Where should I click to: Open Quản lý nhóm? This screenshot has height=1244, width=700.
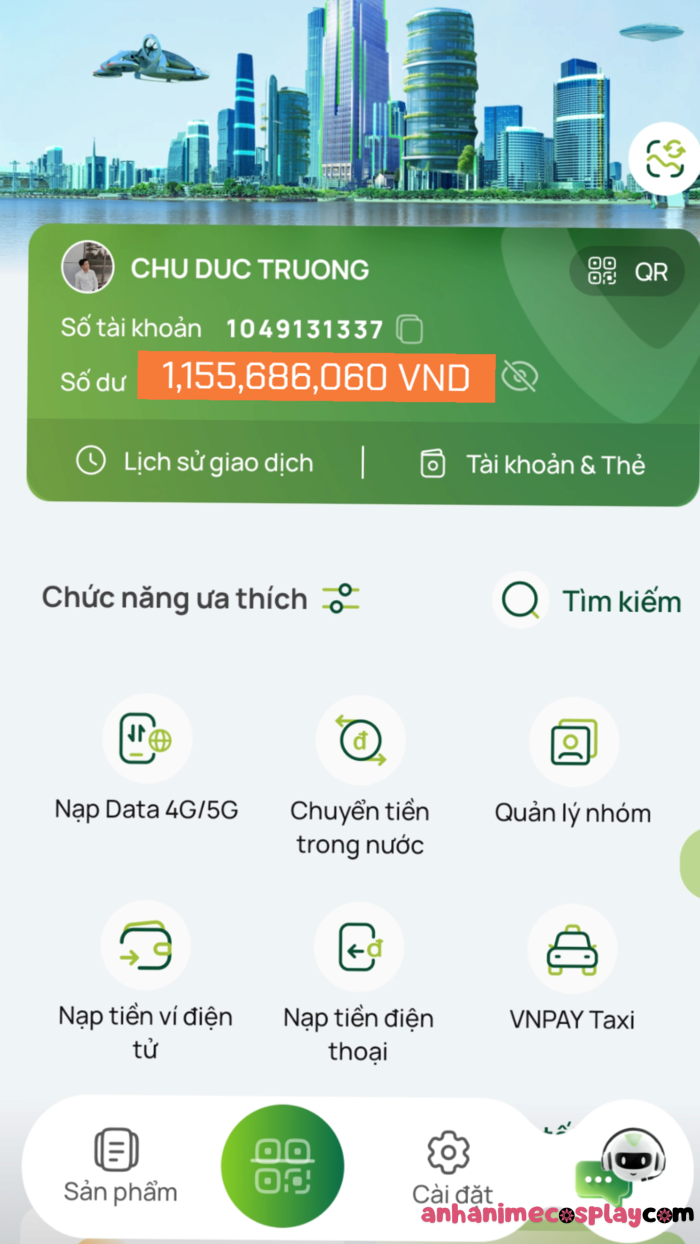[x=573, y=742]
